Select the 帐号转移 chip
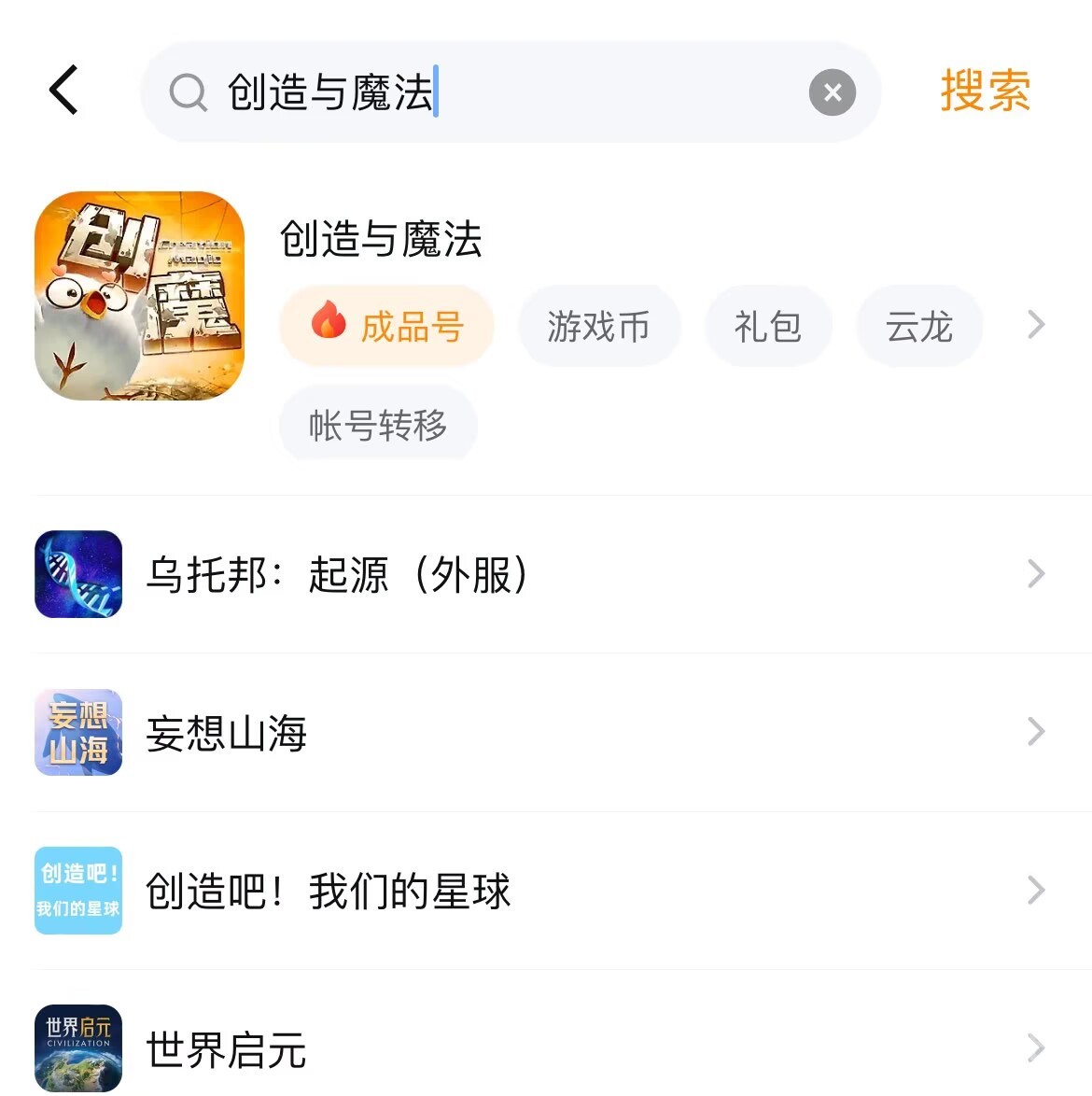 click(378, 426)
